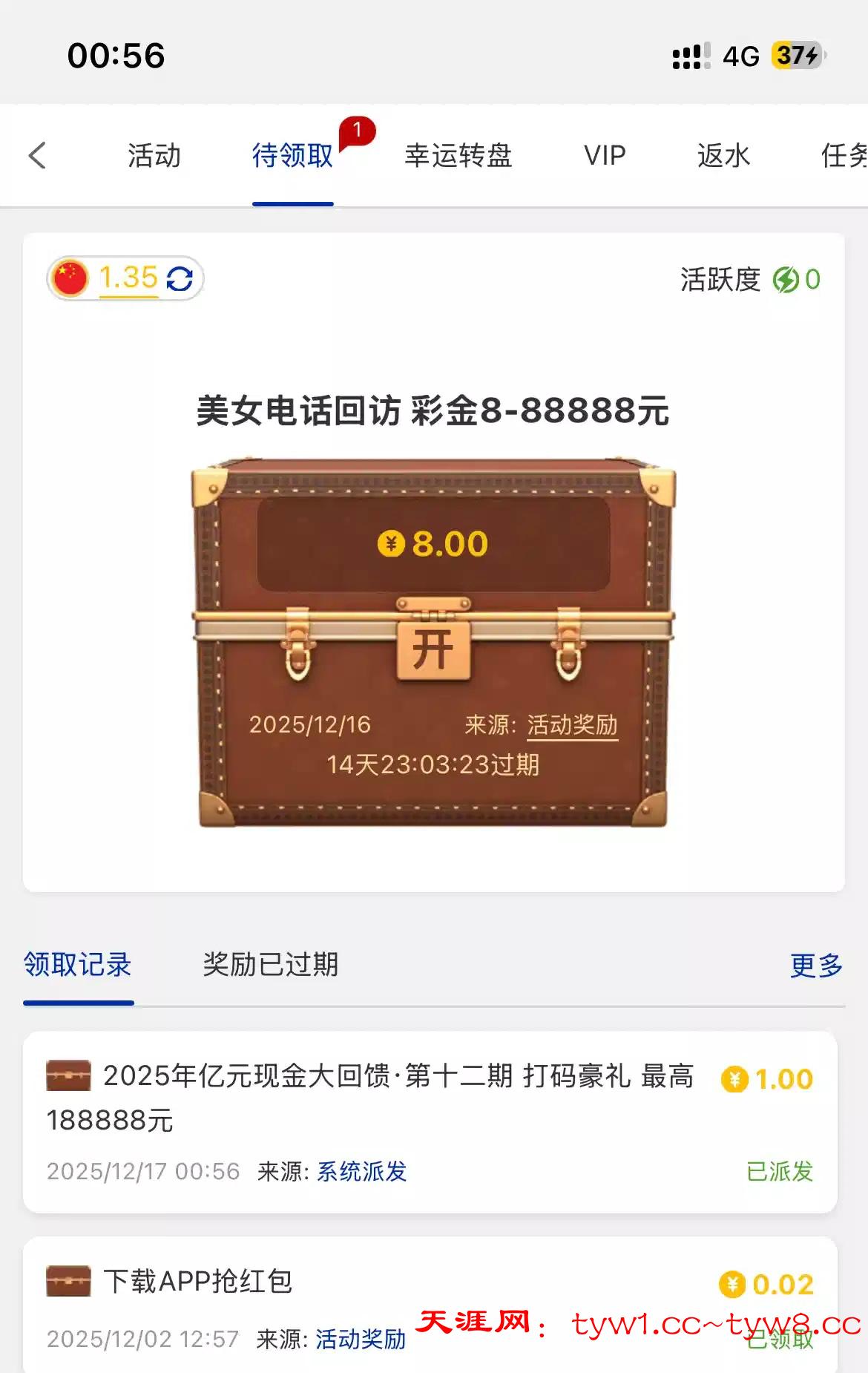Refresh the 1.35 balance
The height and width of the screenshot is (1373, 868).
point(180,279)
